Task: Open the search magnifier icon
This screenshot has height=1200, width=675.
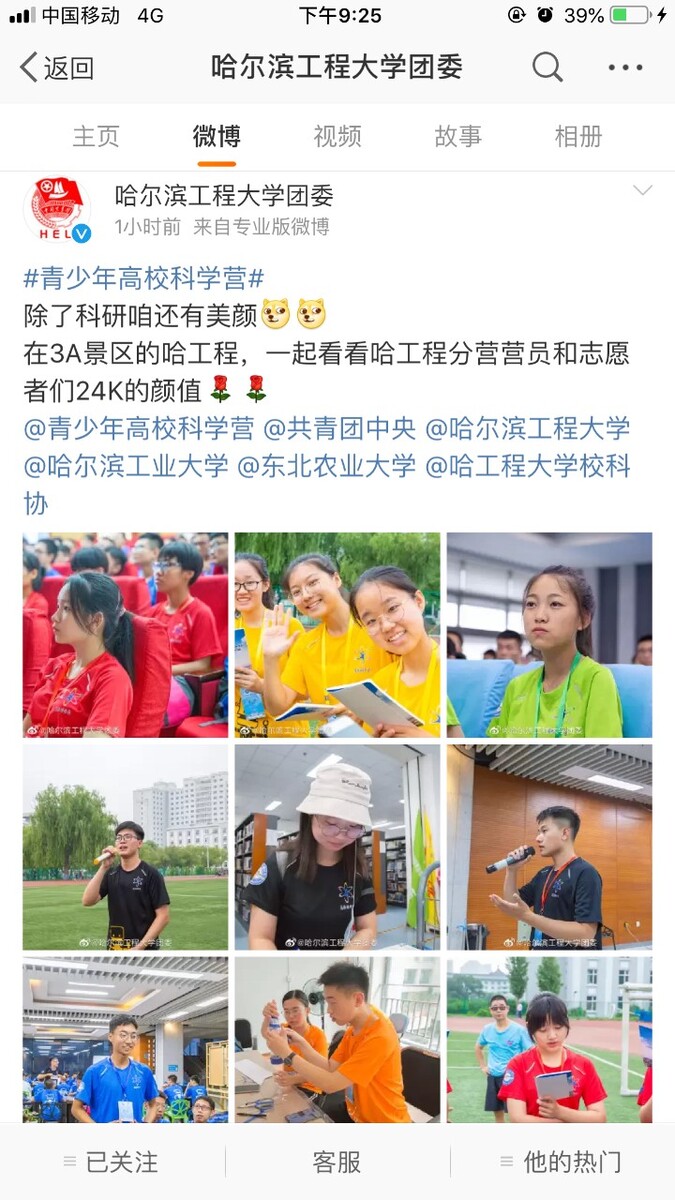Action: (x=547, y=67)
